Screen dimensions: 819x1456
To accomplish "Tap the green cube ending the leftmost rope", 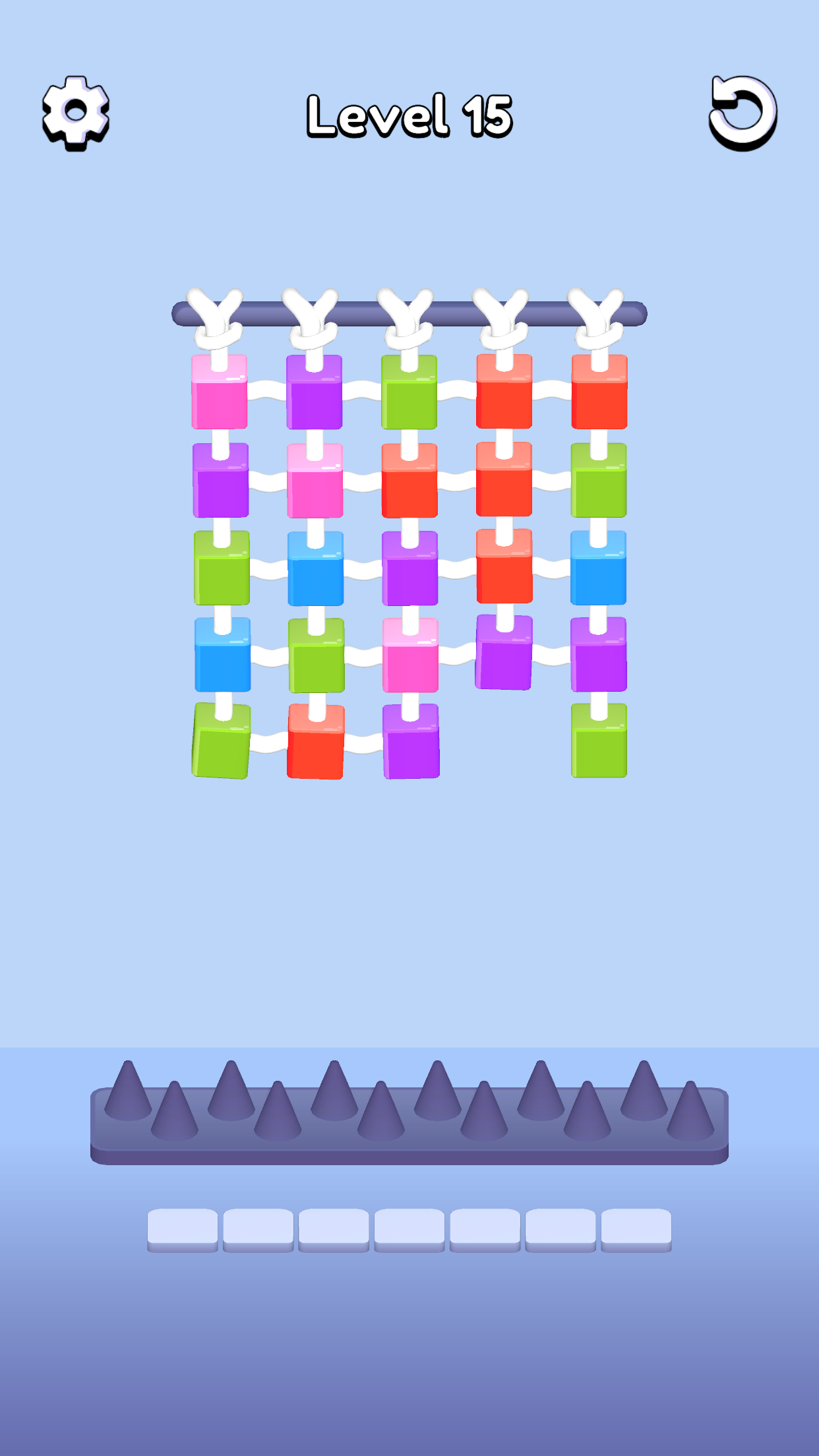I will [222, 742].
